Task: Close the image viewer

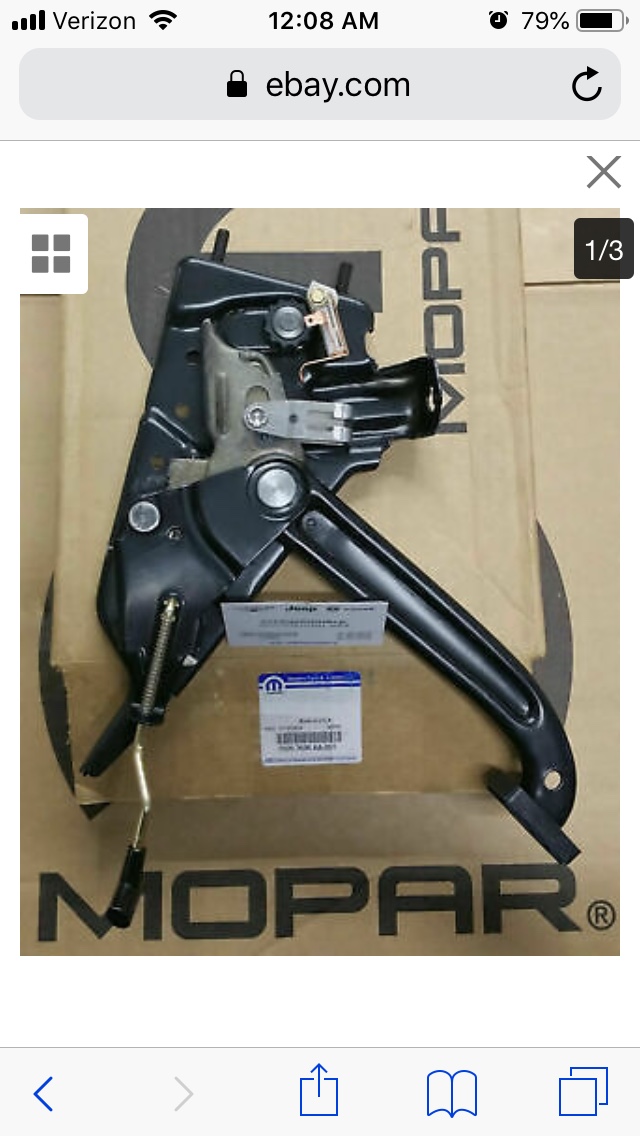Action: click(604, 172)
